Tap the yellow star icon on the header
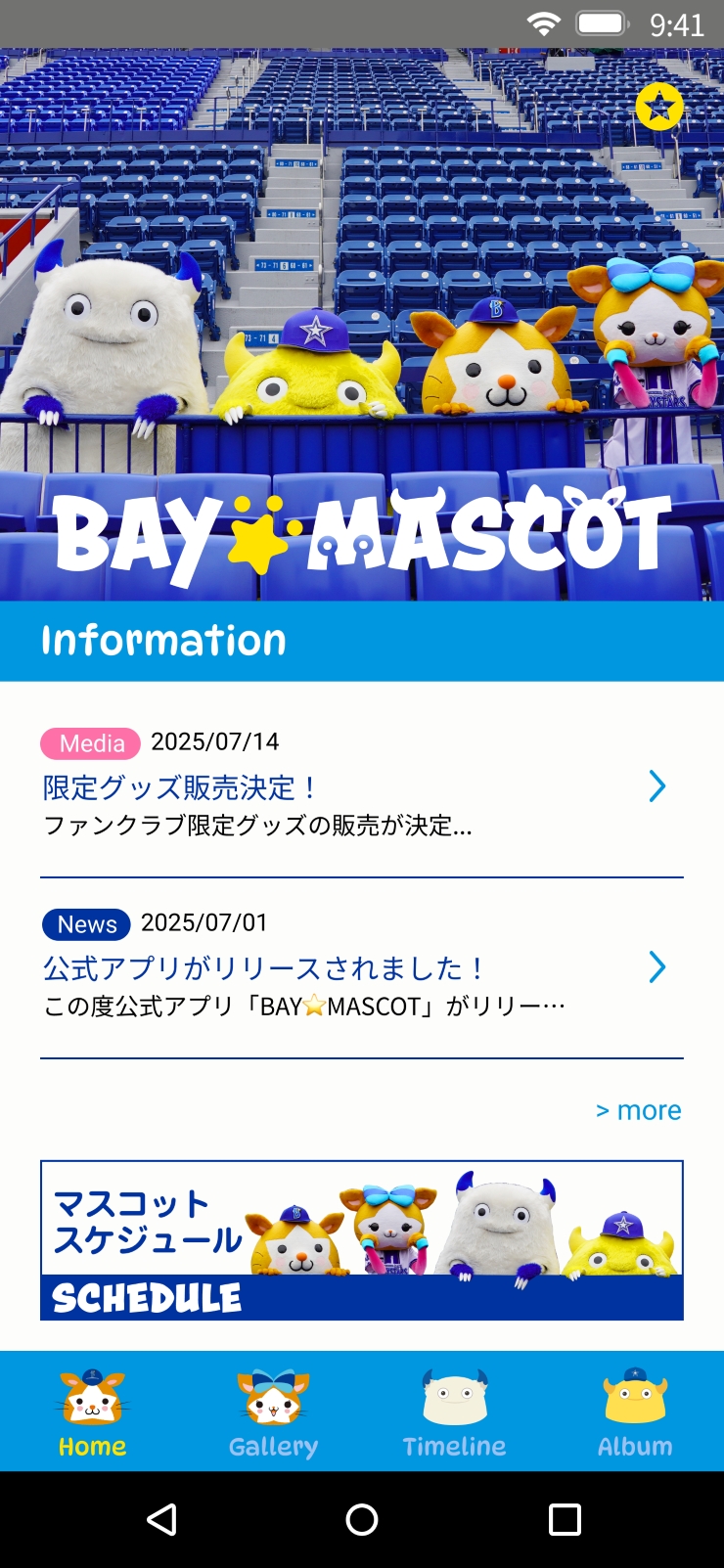The width and height of the screenshot is (724, 1568). click(x=659, y=107)
